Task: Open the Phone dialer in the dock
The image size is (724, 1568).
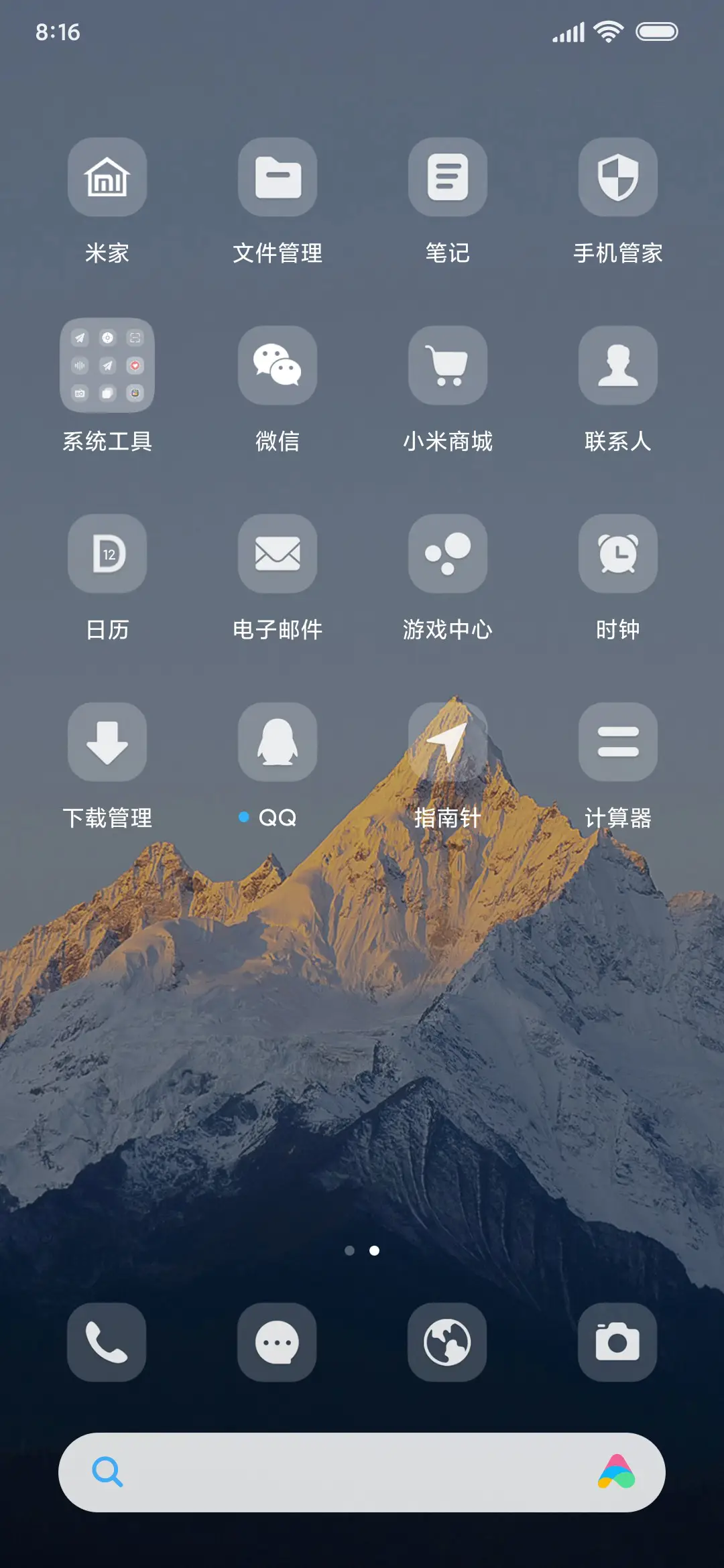Action: (107, 1343)
